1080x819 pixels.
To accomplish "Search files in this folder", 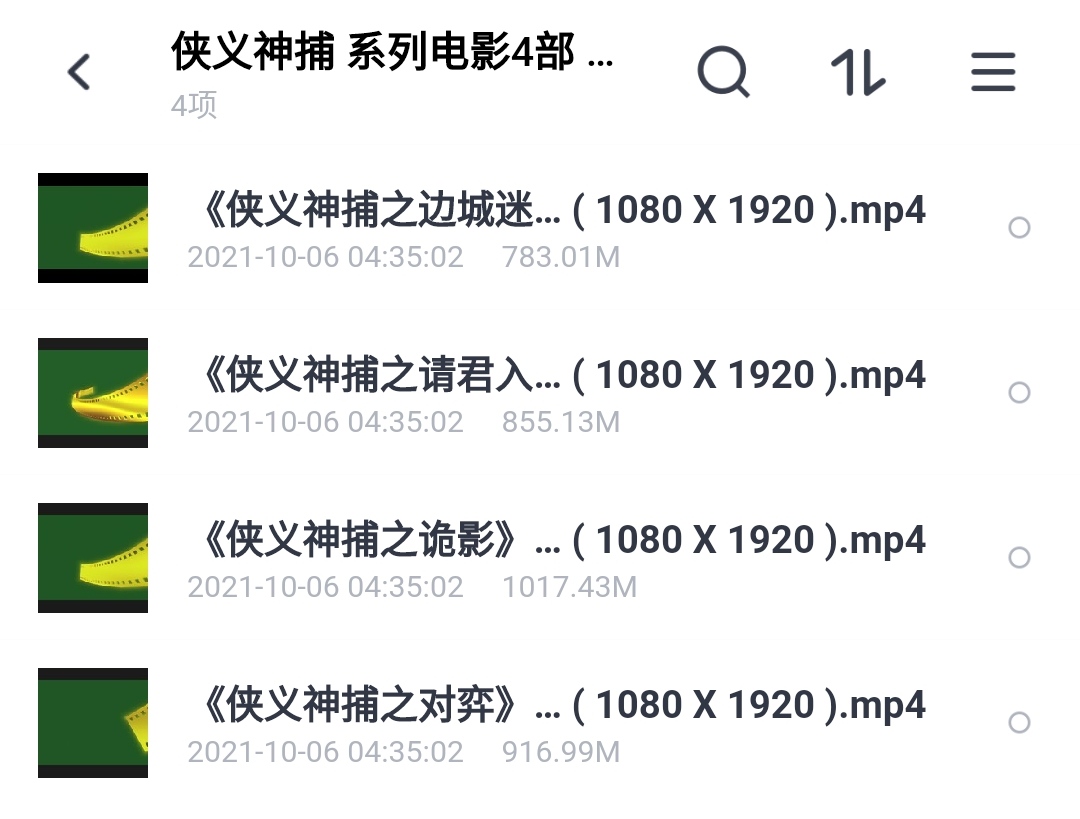I will point(723,73).
